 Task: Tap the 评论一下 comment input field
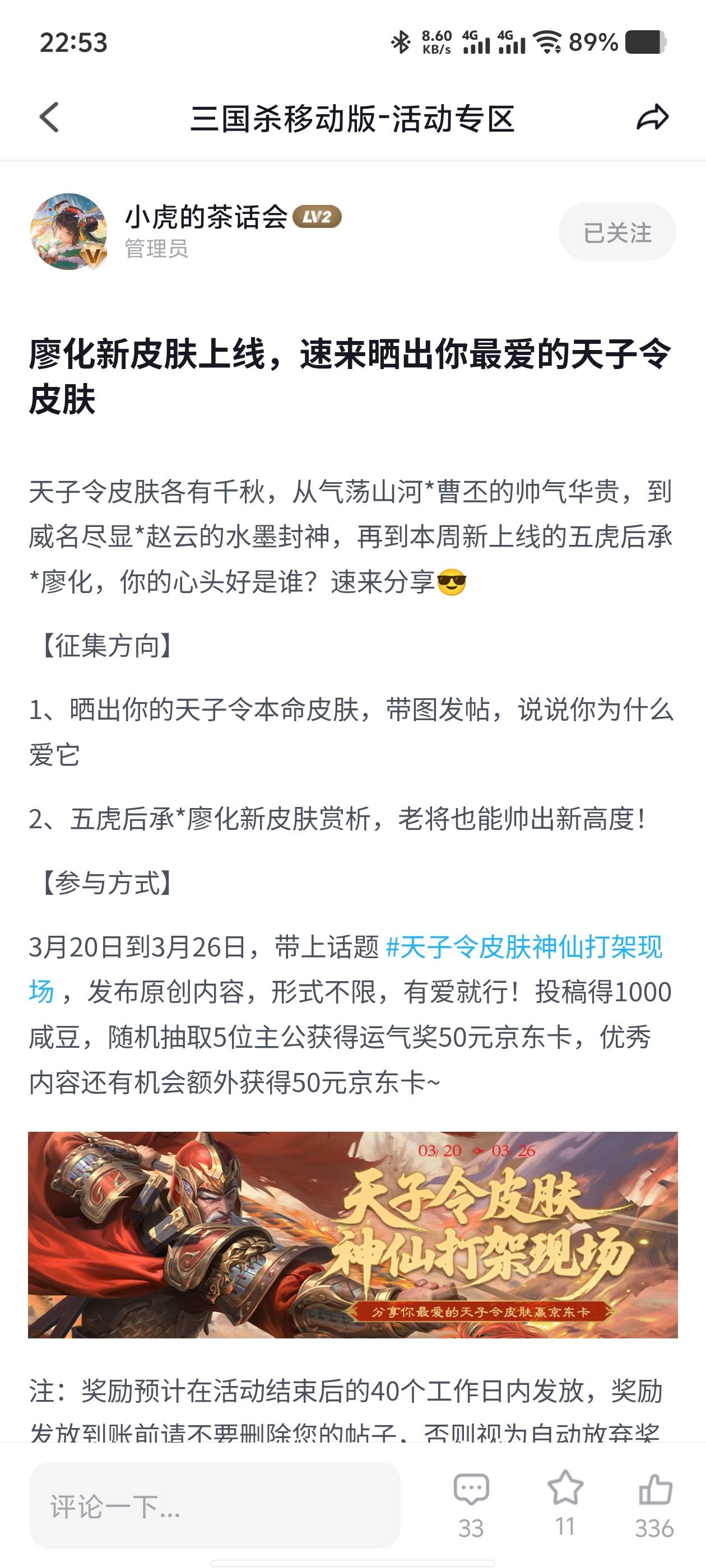point(215,1505)
